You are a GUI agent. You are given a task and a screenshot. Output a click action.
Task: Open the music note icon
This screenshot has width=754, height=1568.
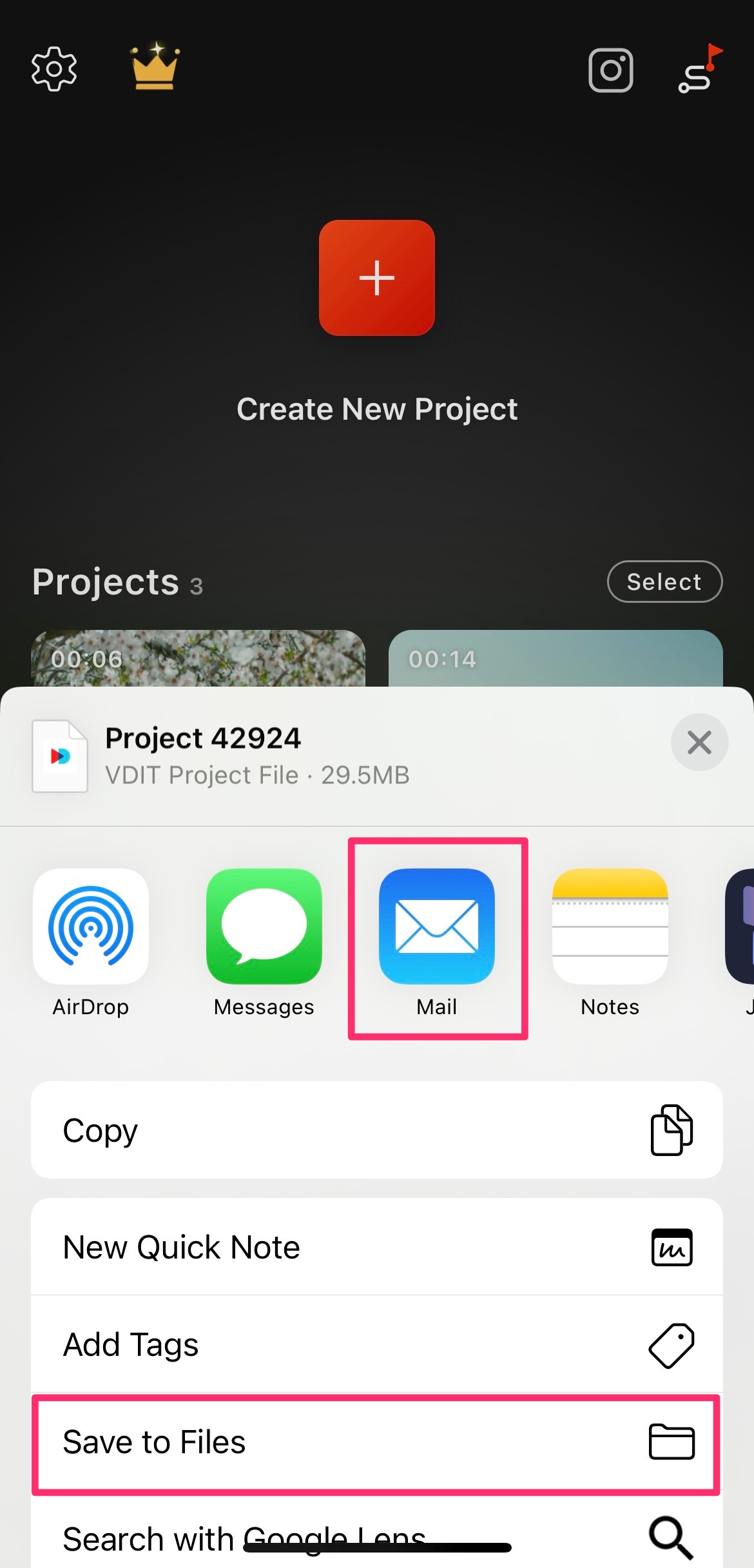click(x=698, y=69)
